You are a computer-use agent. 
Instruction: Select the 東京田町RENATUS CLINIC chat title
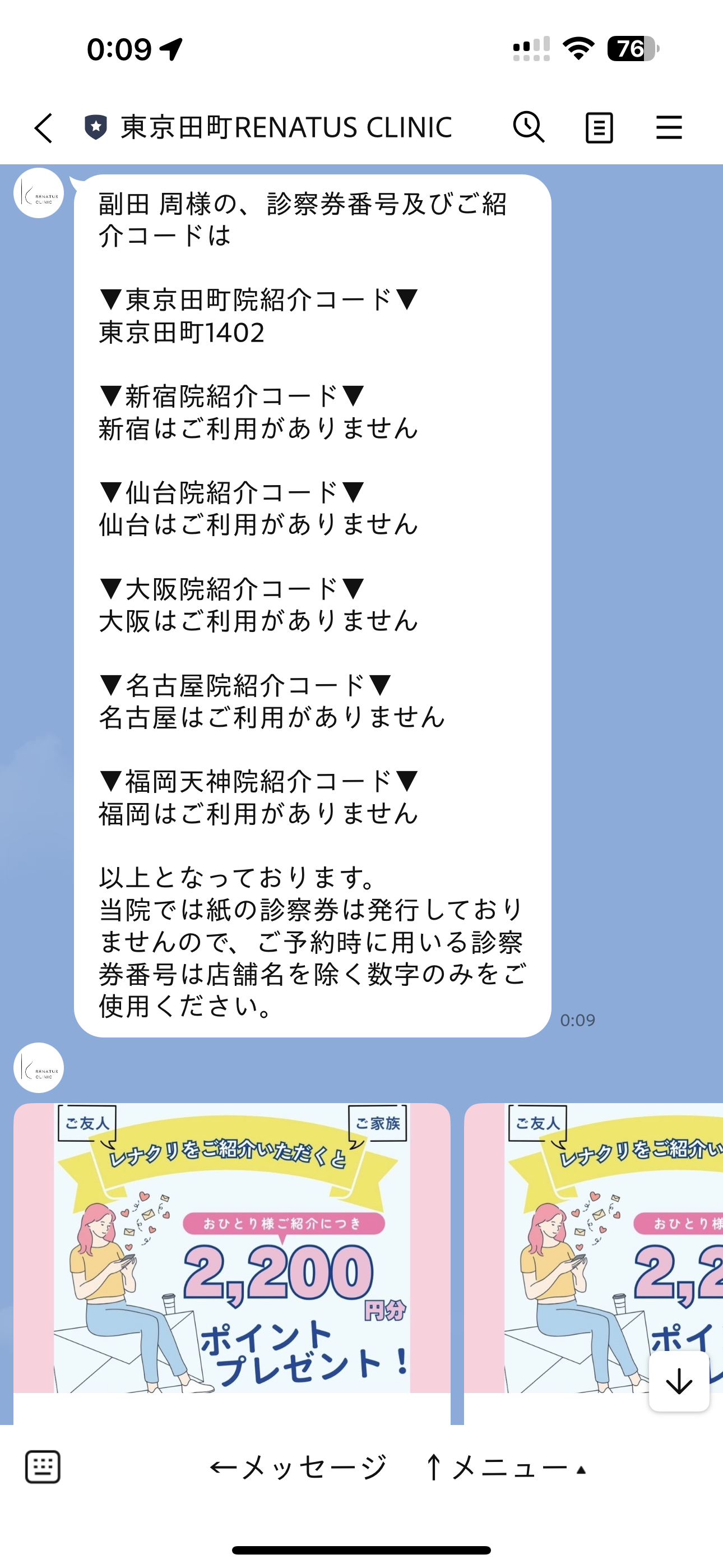click(x=285, y=128)
